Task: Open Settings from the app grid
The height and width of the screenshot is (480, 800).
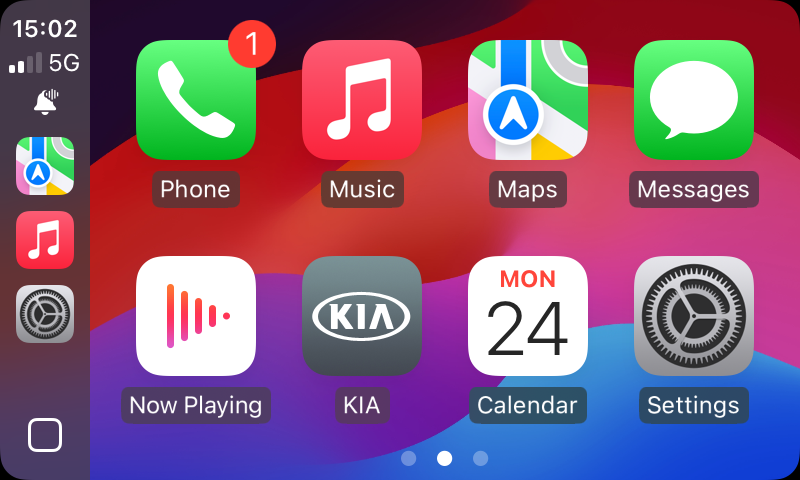Action: click(x=694, y=316)
